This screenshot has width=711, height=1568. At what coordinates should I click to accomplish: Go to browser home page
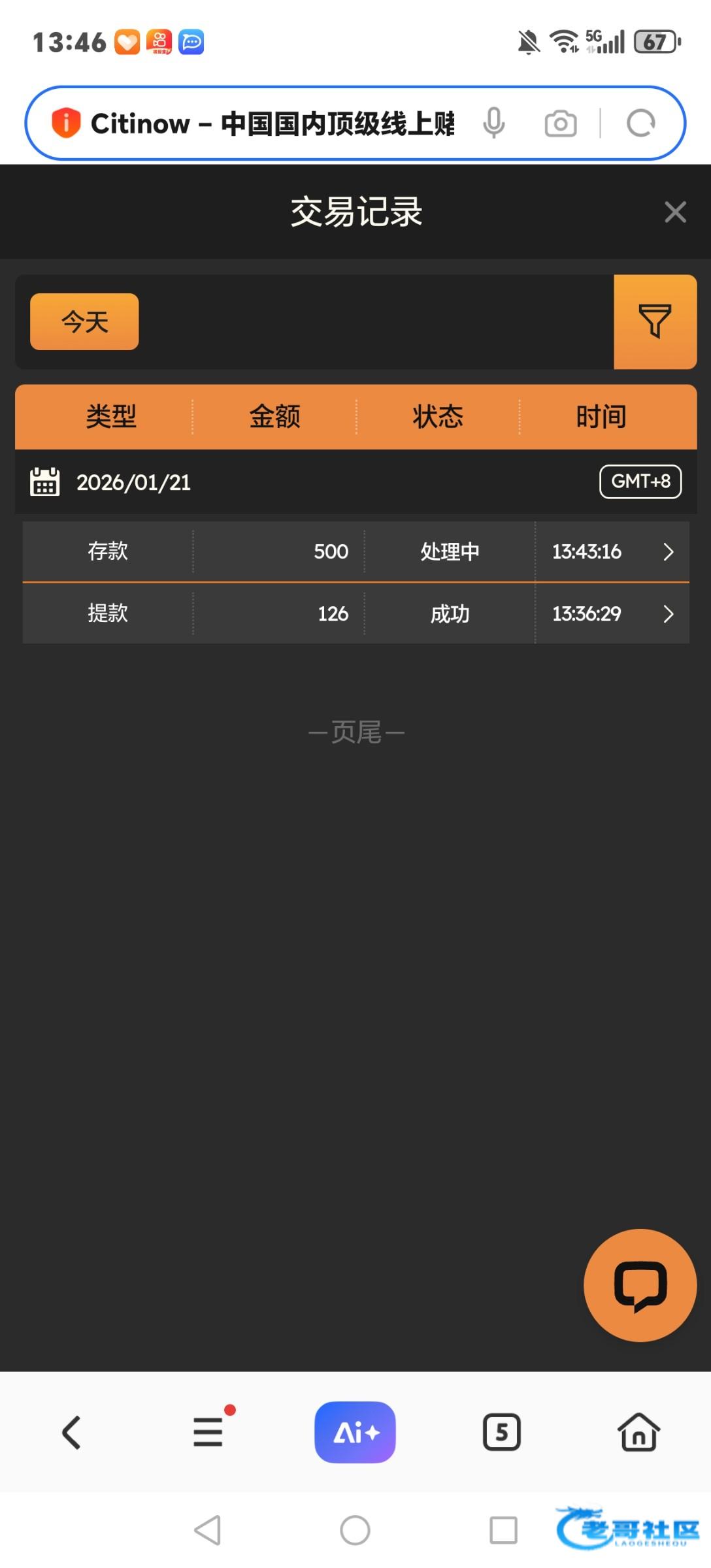[638, 1432]
